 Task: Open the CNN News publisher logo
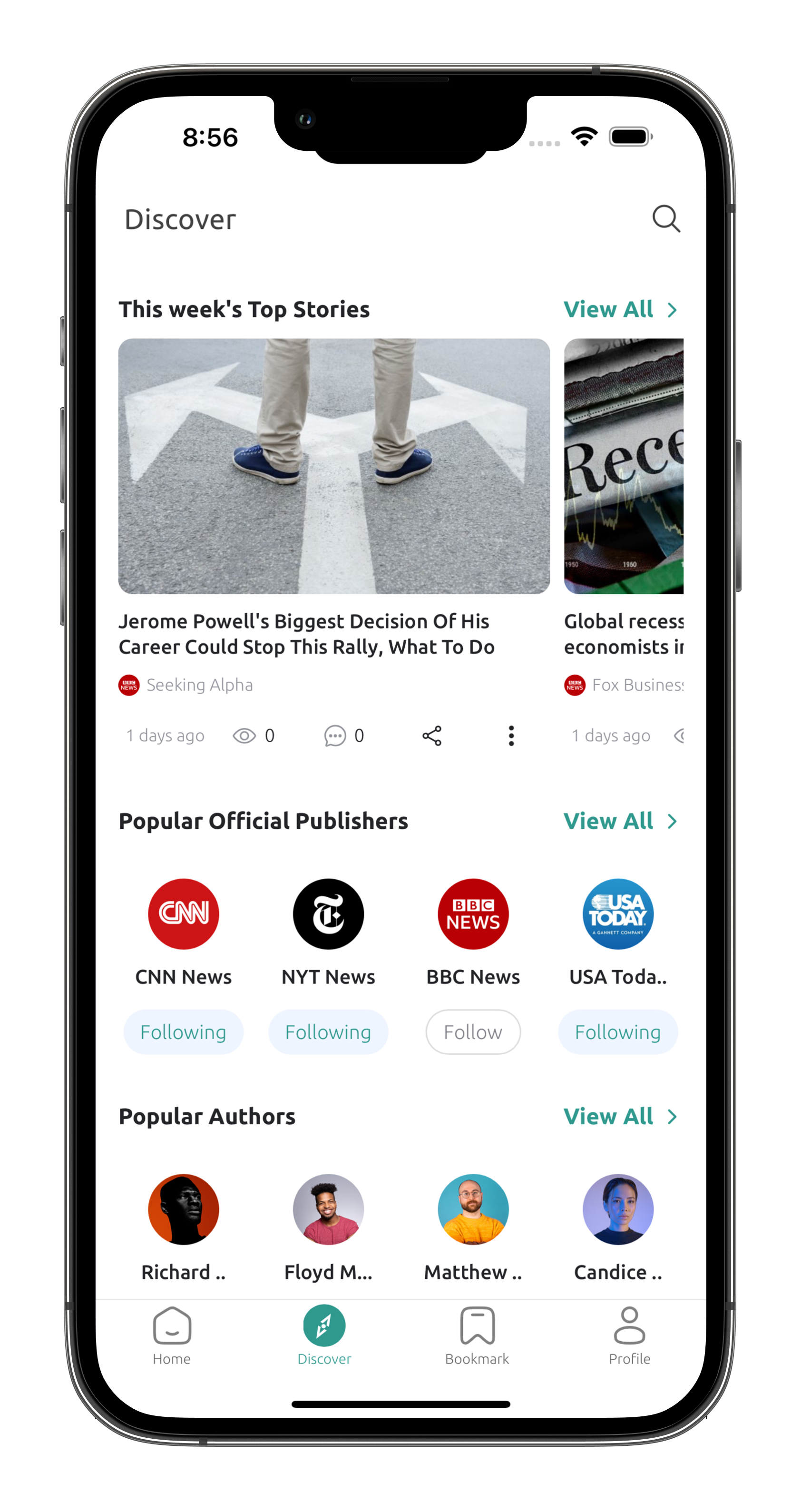click(183, 914)
